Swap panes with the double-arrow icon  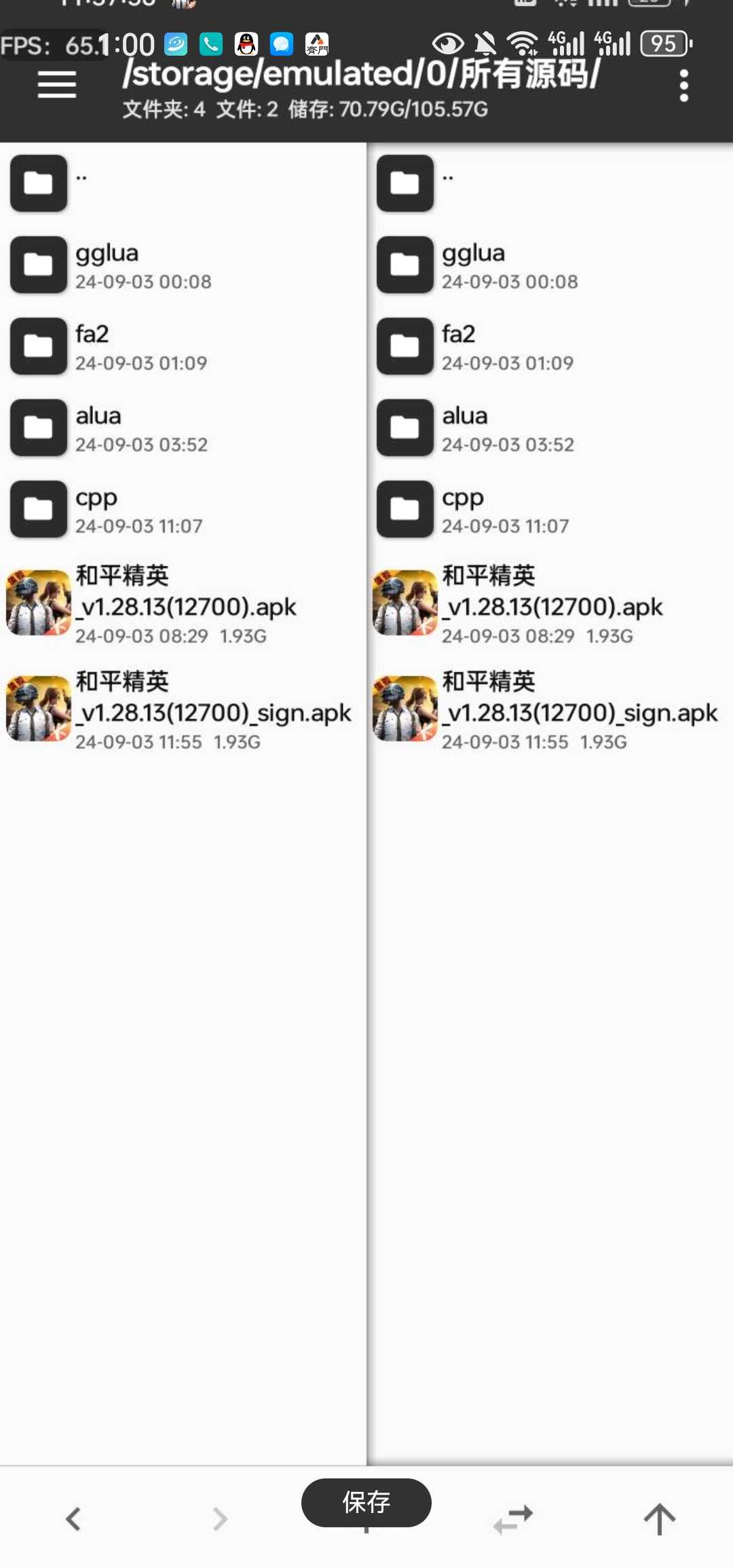[x=513, y=1519]
